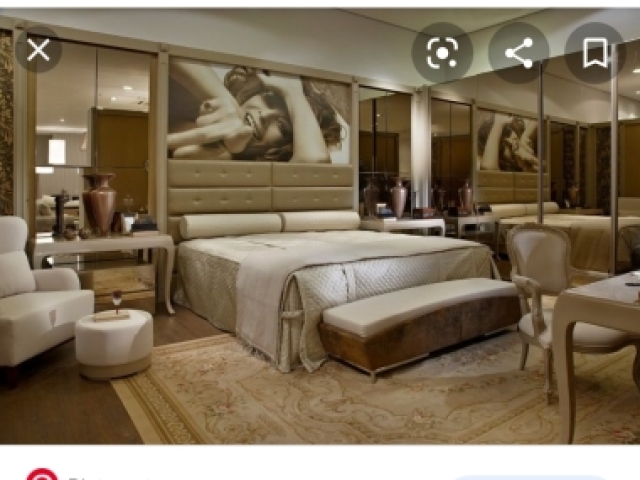Save image with the bookmark icon
640x480 pixels.
tap(595, 53)
